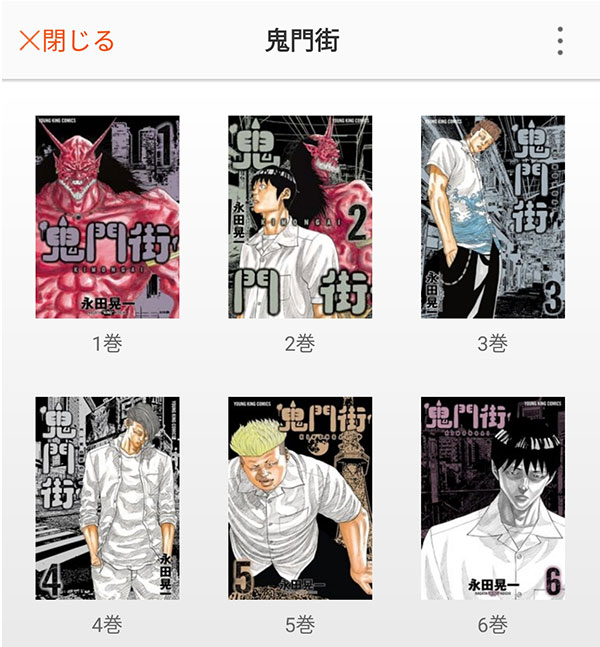Open volume 4巻 cover
Screen dimensions: 600x647
click(107, 498)
